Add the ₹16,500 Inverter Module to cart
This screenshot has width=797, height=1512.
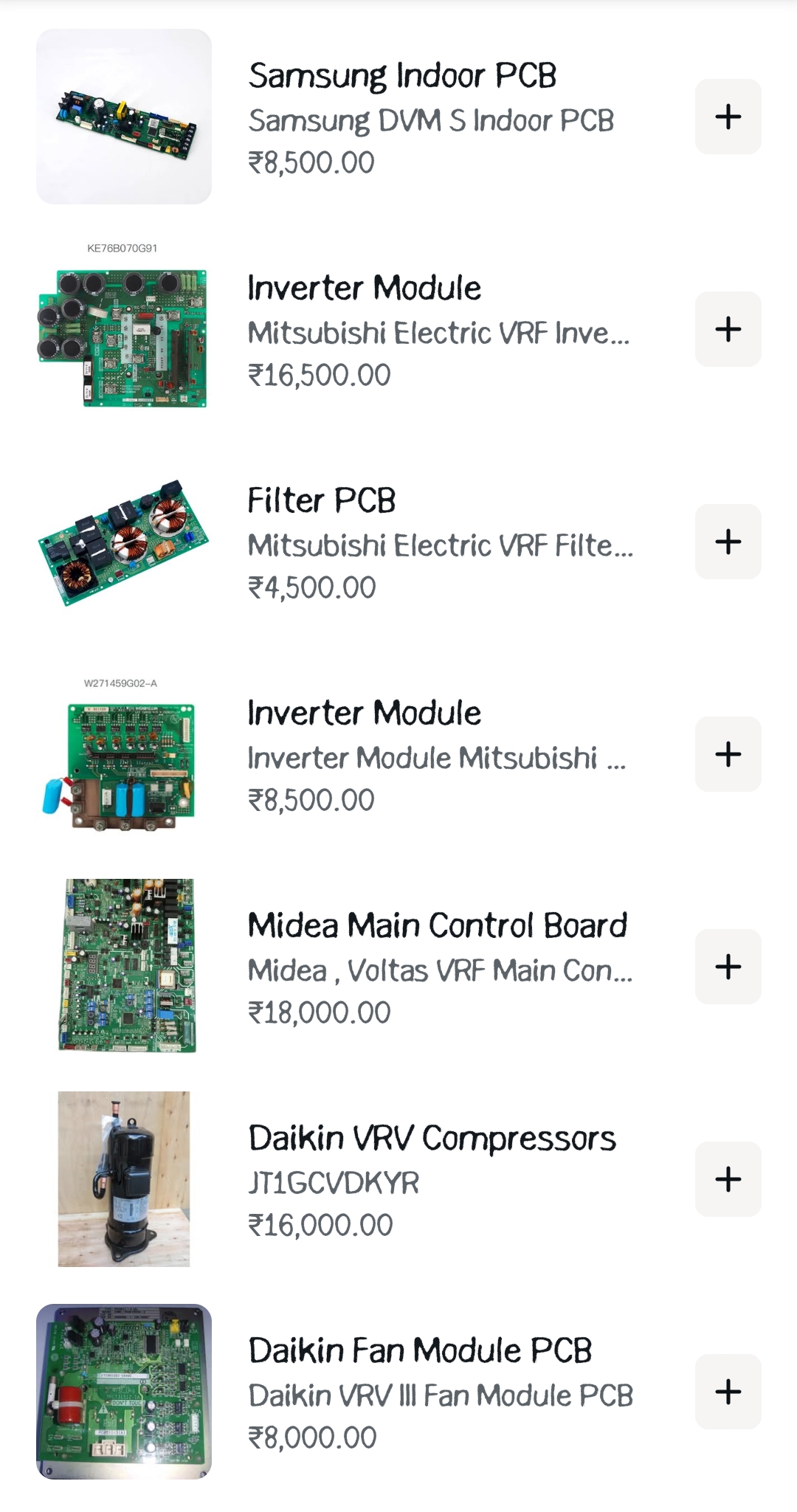point(728,329)
